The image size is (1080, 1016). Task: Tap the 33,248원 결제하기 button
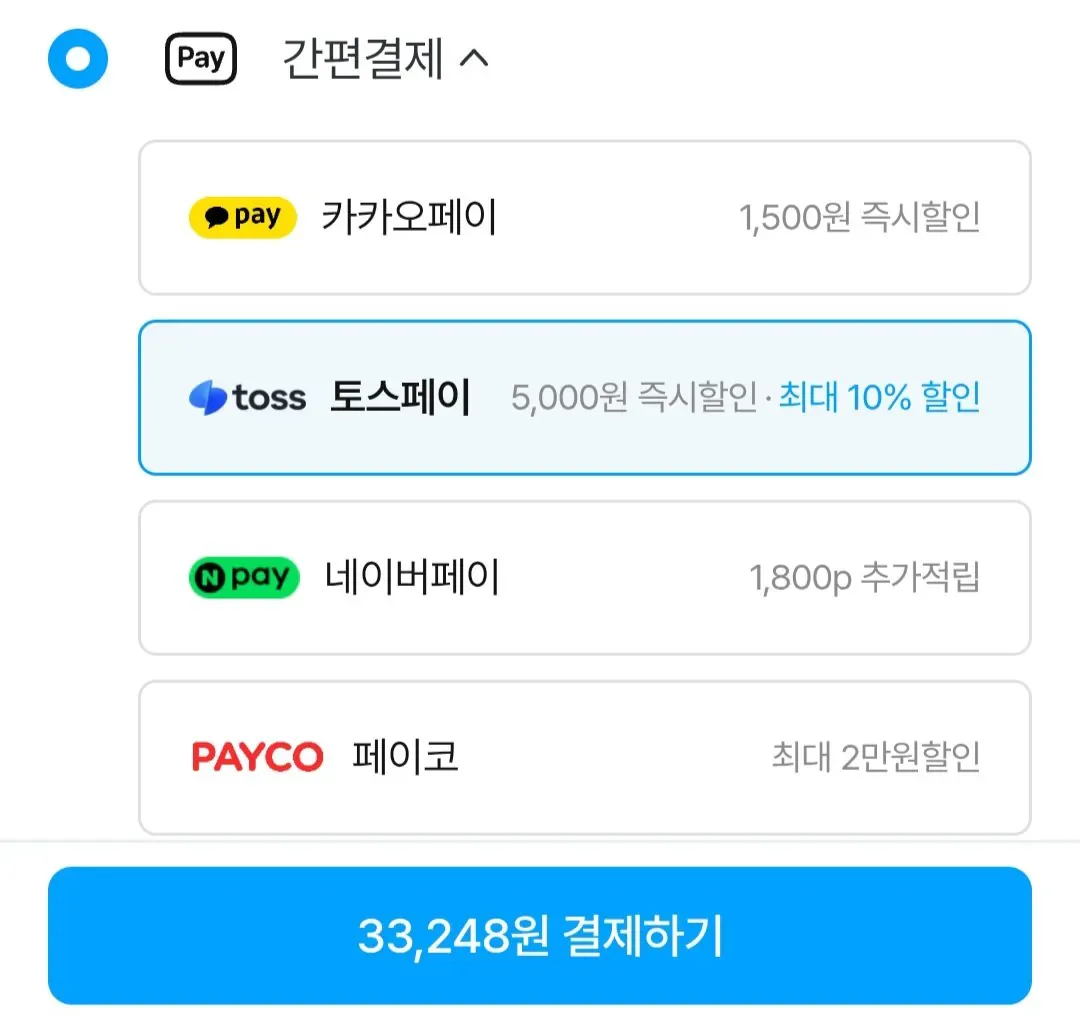540,935
